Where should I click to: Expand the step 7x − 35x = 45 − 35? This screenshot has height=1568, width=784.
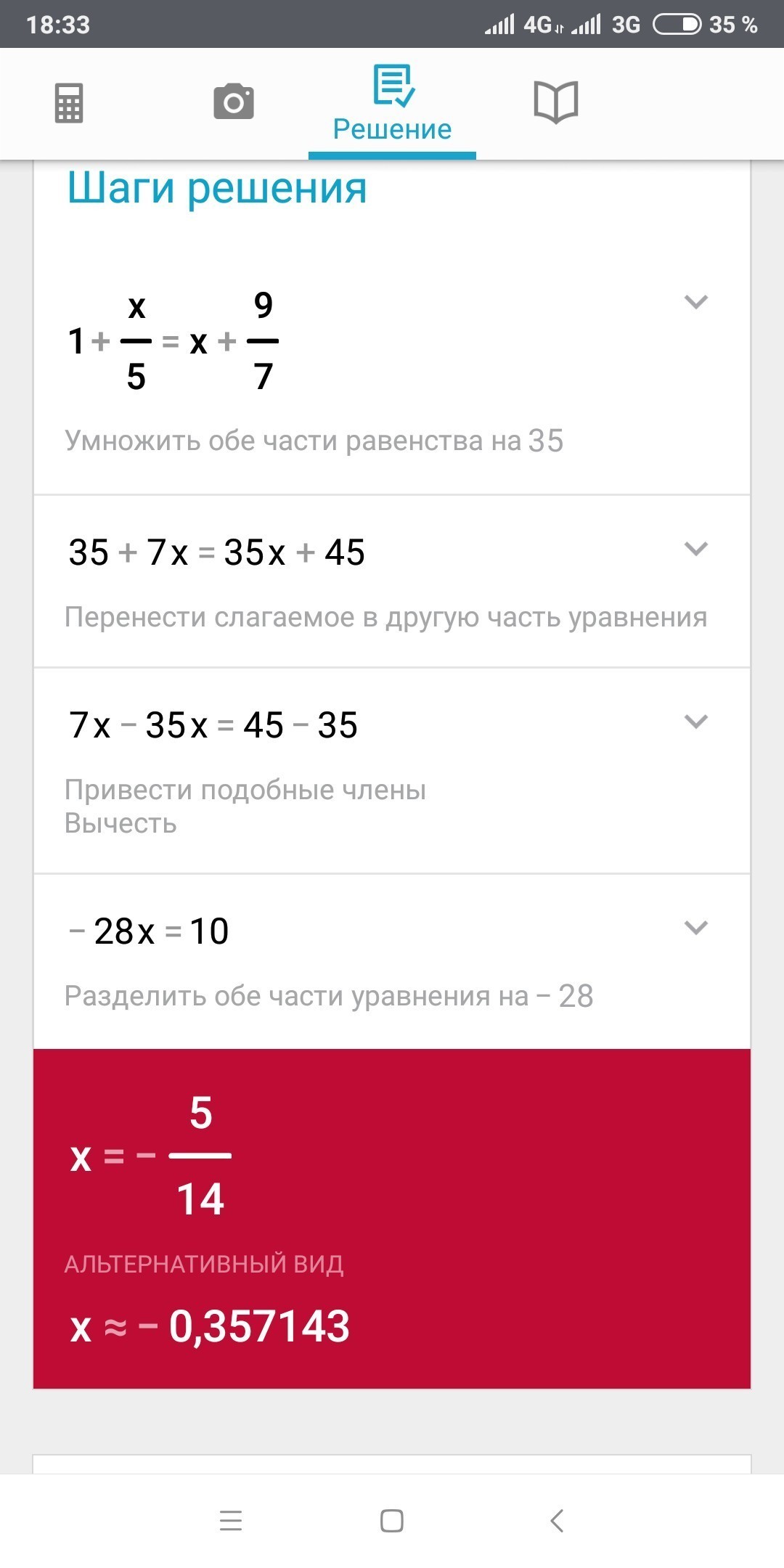coord(696,722)
